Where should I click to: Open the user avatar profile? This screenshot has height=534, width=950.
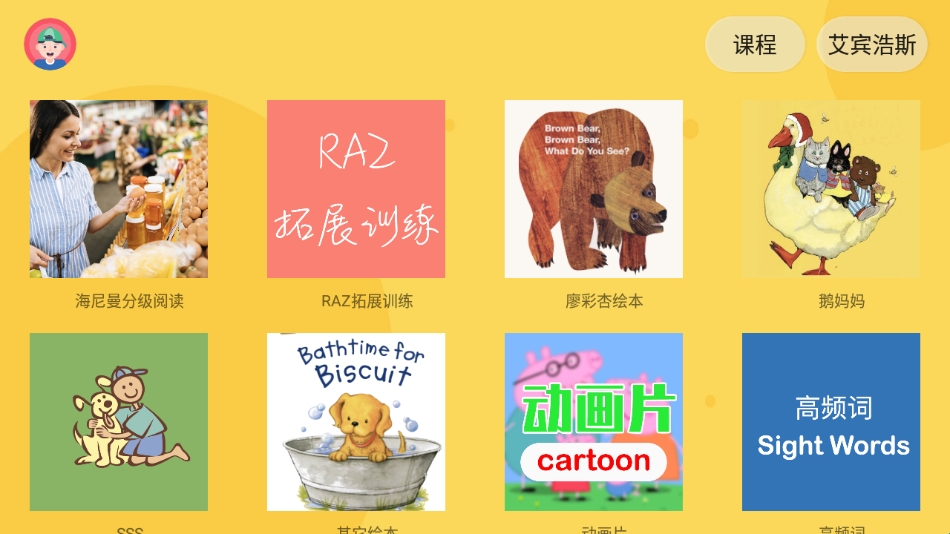(50, 44)
